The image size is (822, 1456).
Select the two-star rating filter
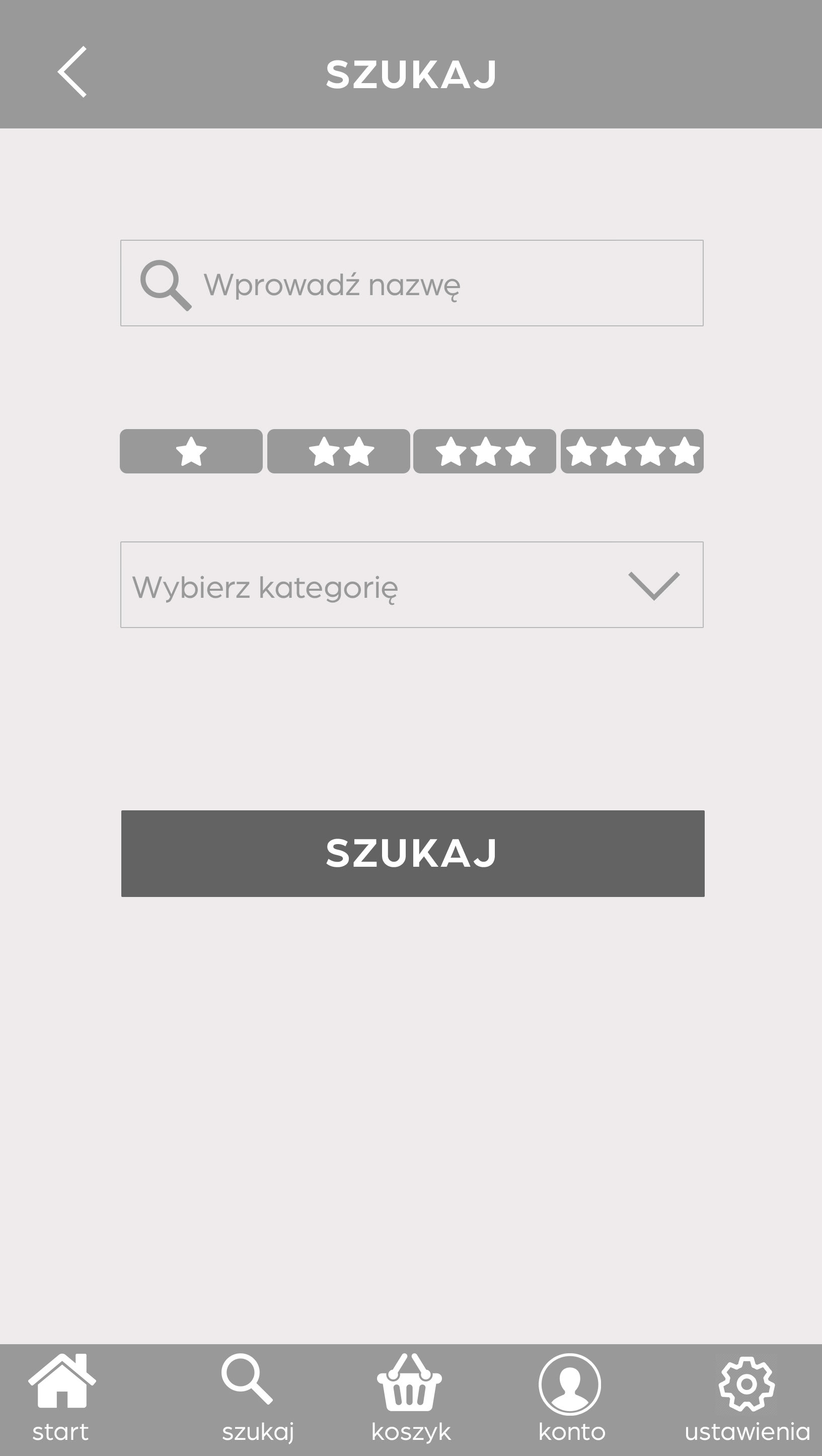click(x=338, y=451)
